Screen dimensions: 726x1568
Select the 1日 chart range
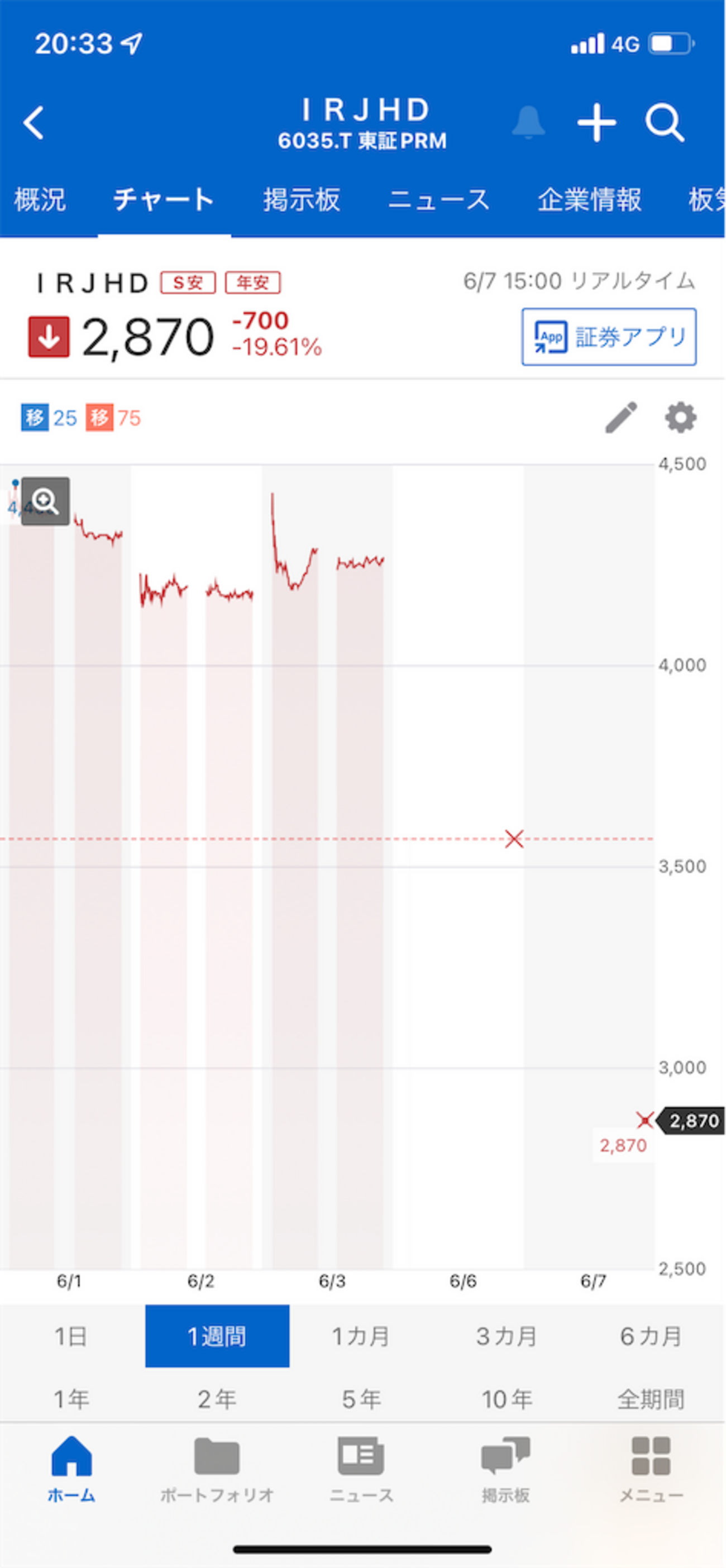[x=71, y=1336]
